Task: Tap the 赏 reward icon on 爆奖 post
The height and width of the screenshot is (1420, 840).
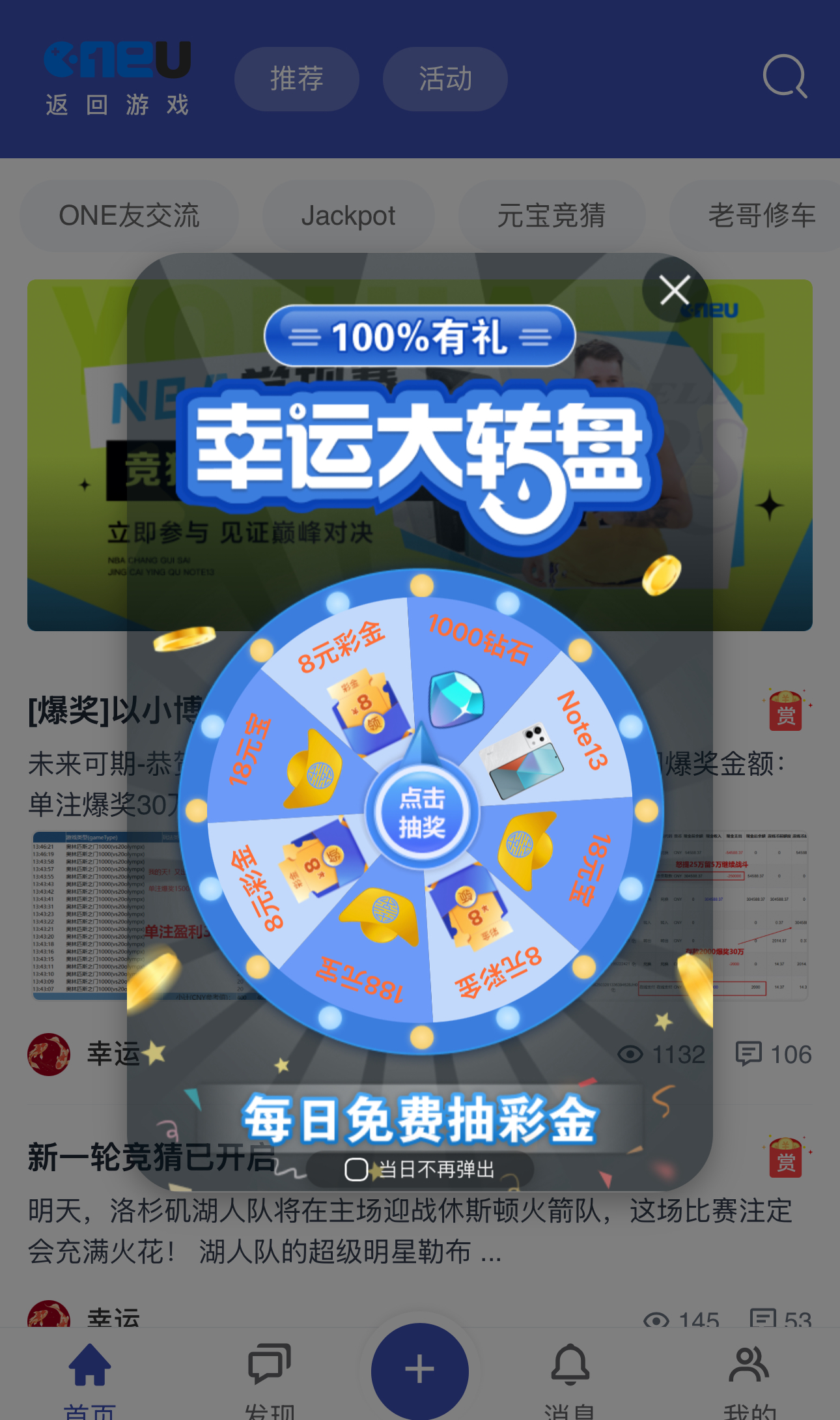Action: click(786, 710)
